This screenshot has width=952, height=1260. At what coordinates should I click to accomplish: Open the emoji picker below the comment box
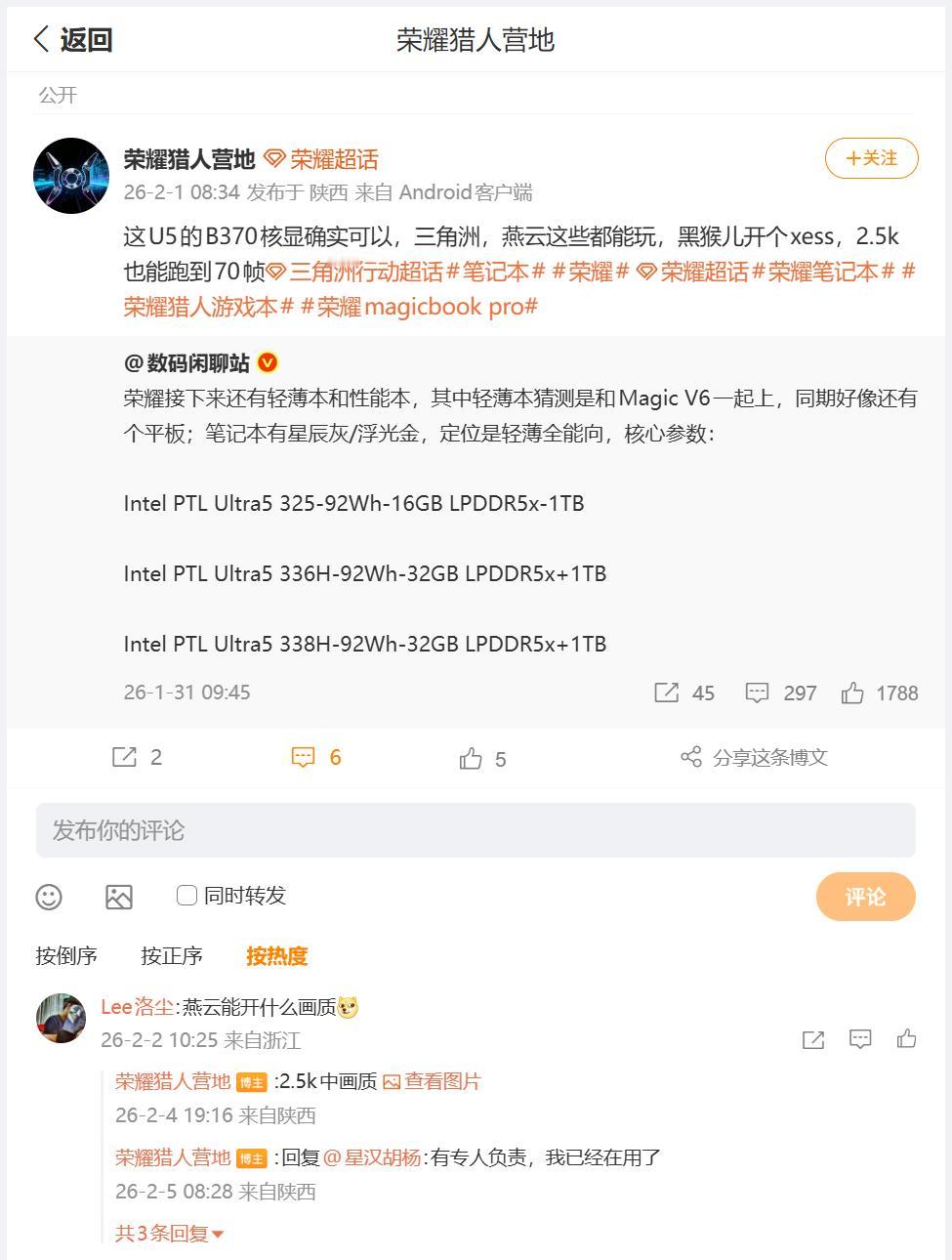click(47, 896)
